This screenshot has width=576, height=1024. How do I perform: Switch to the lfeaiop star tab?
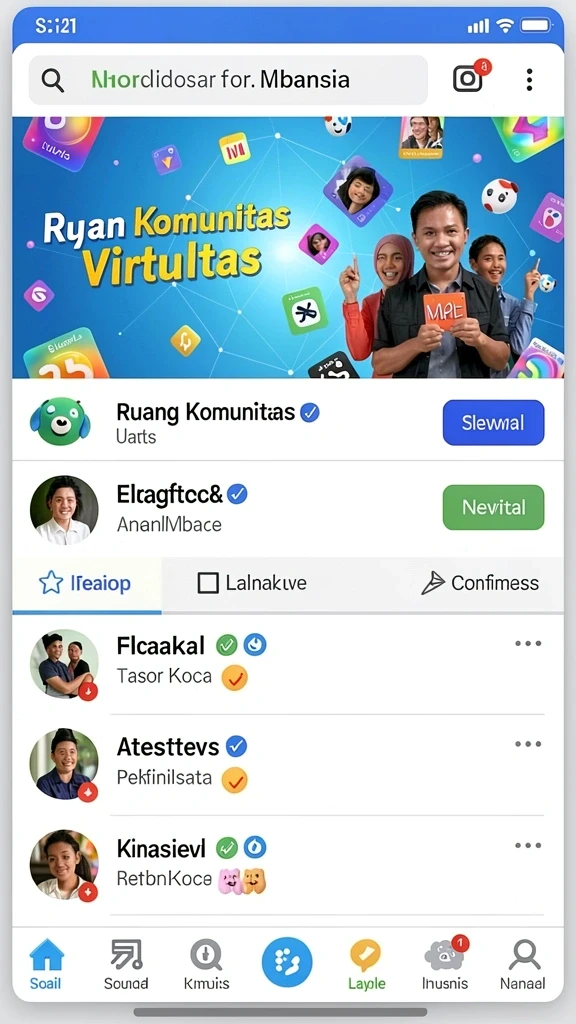click(x=87, y=583)
